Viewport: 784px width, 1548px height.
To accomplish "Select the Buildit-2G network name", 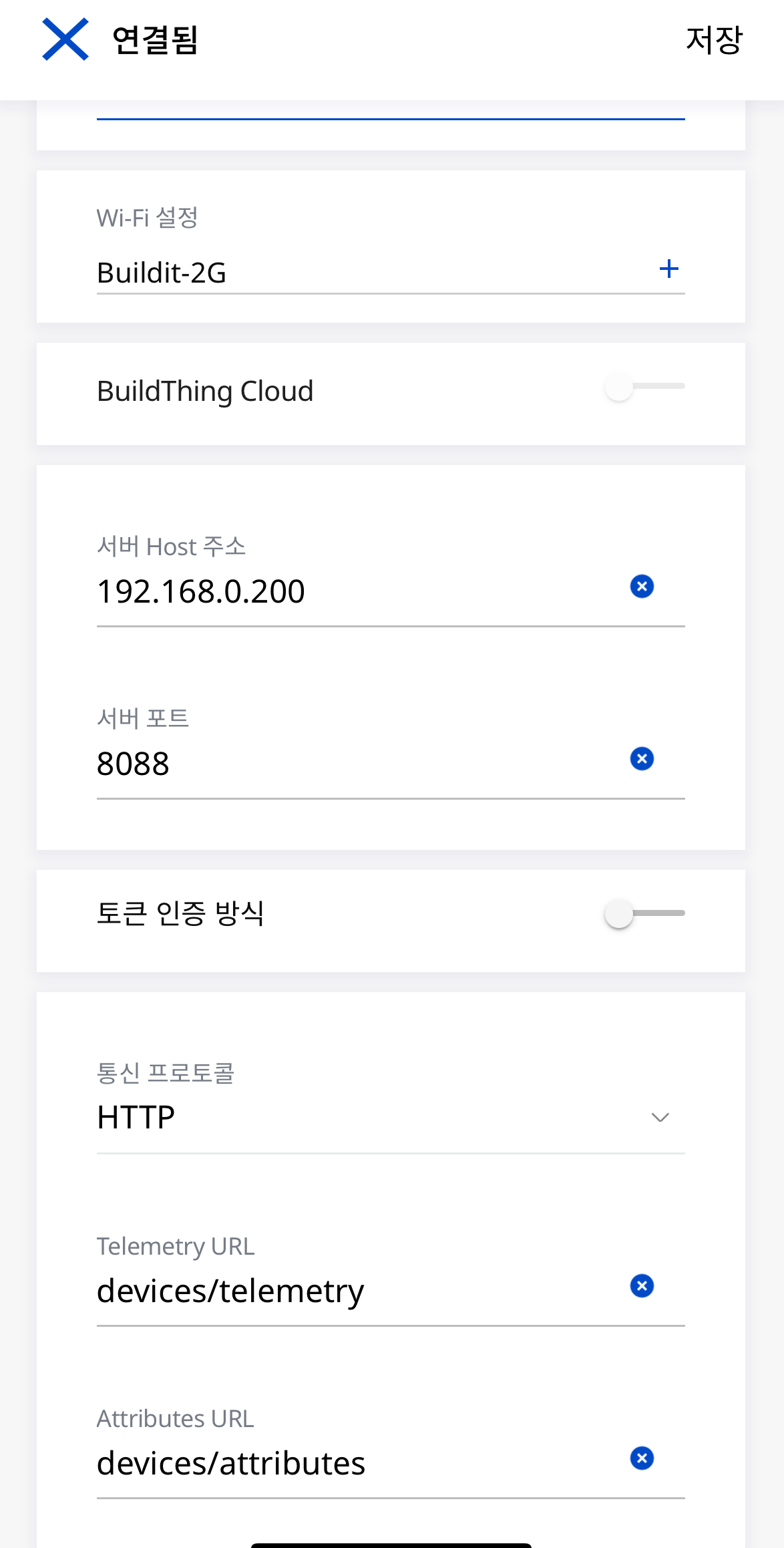I will 162,272.
